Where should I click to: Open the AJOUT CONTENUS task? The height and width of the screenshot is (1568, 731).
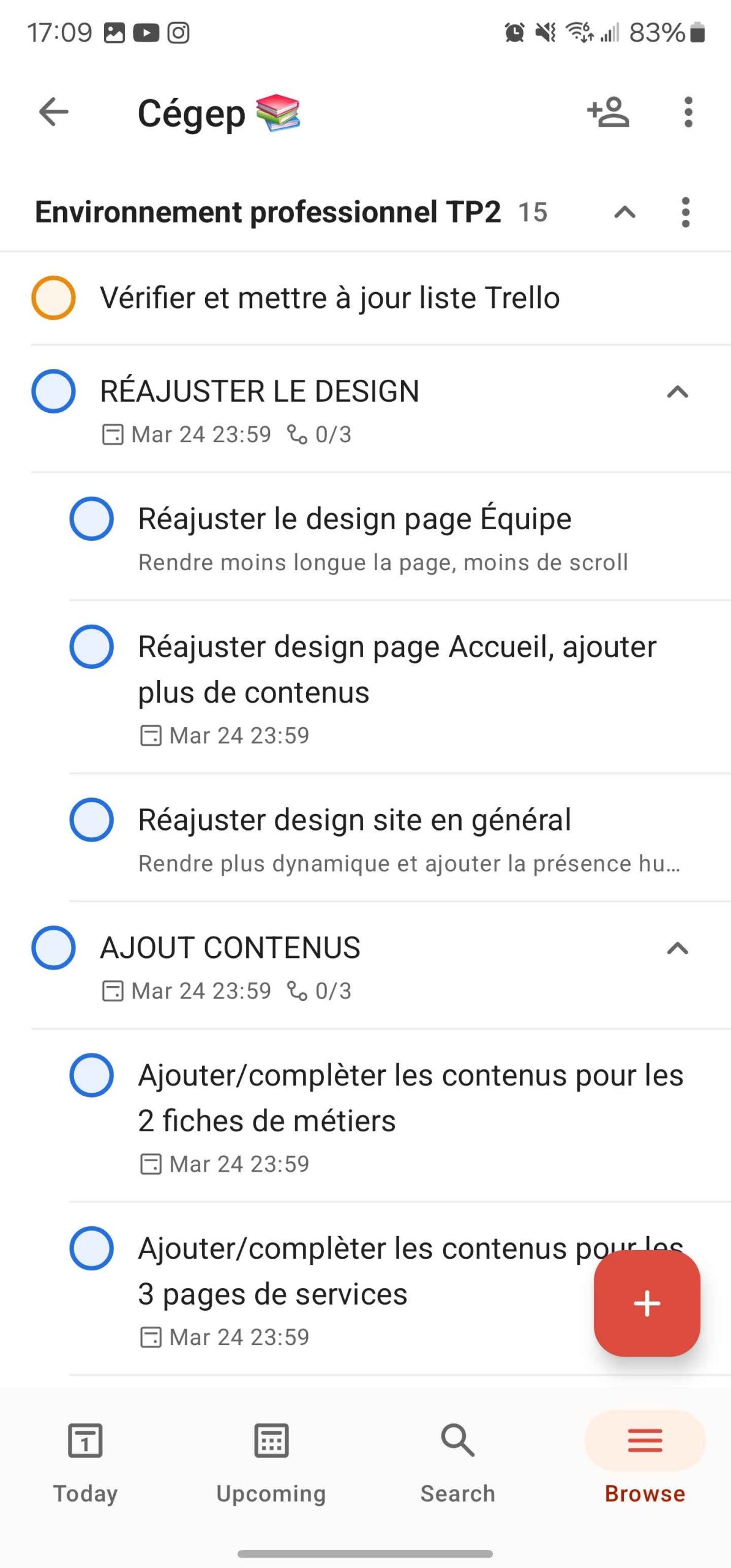click(230, 948)
